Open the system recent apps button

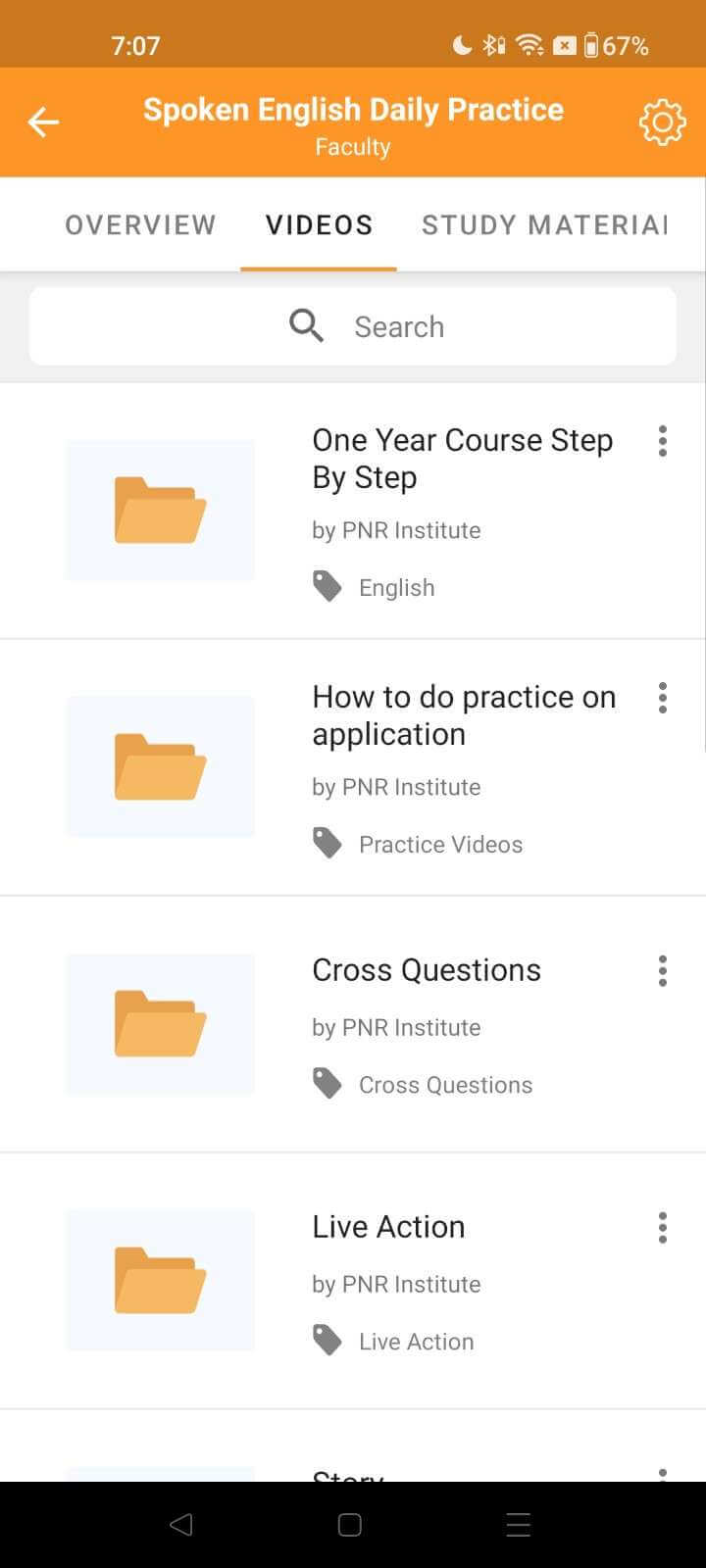[519, 1525]
